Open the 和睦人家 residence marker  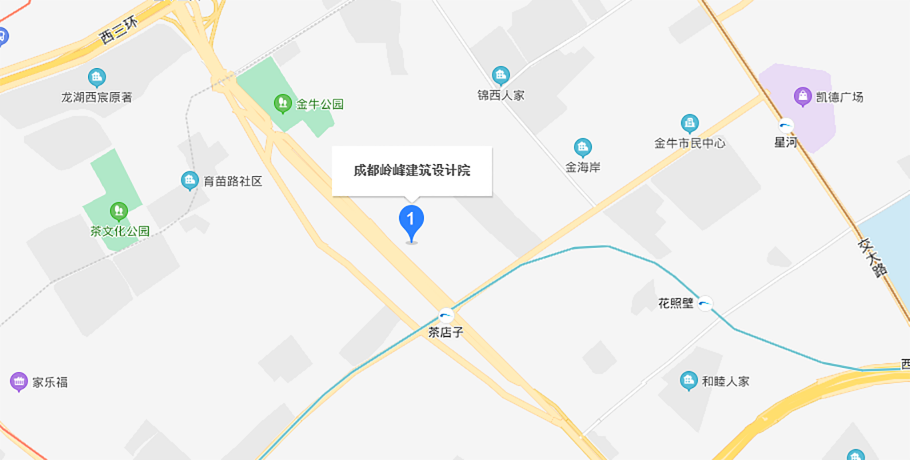click(689, 380)
